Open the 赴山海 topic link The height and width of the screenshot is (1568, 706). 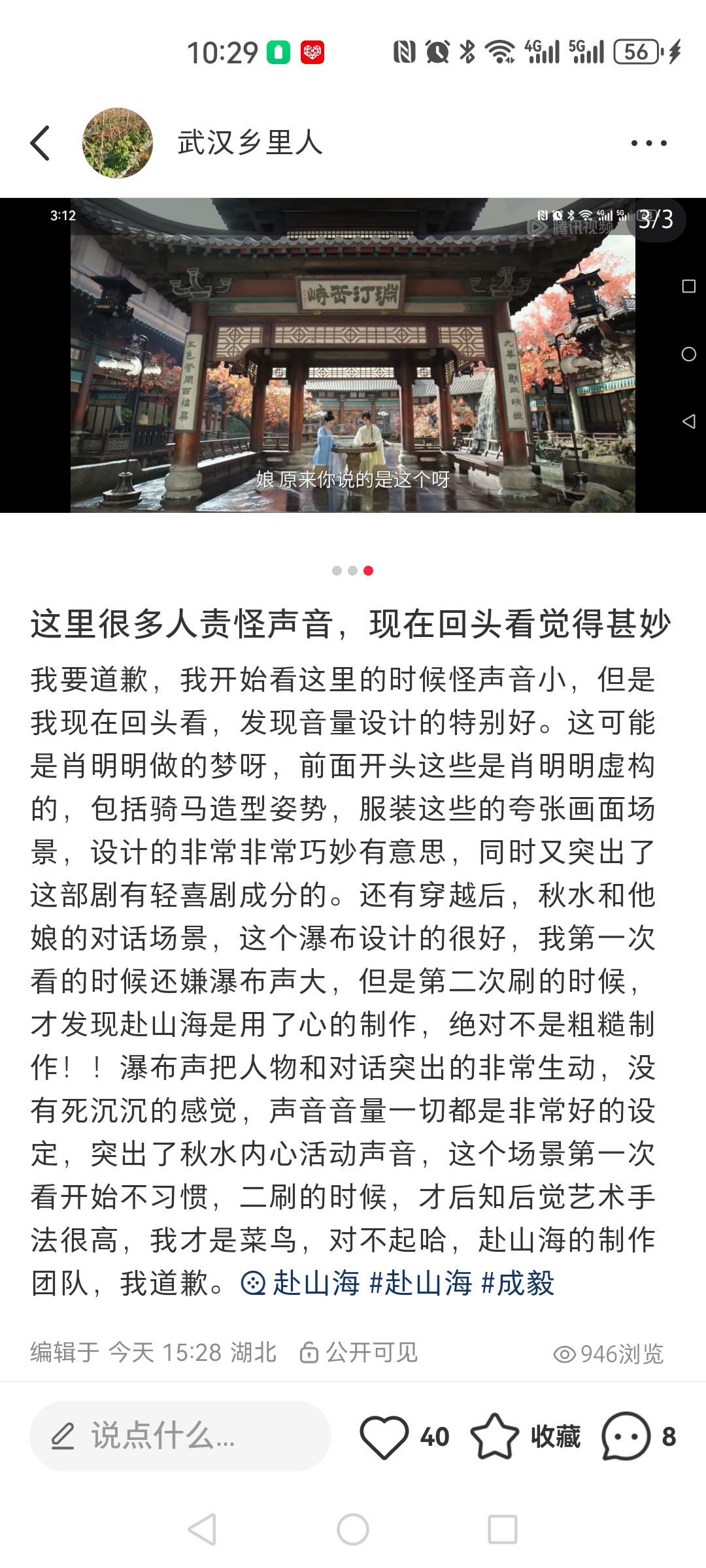point(302,1283)
